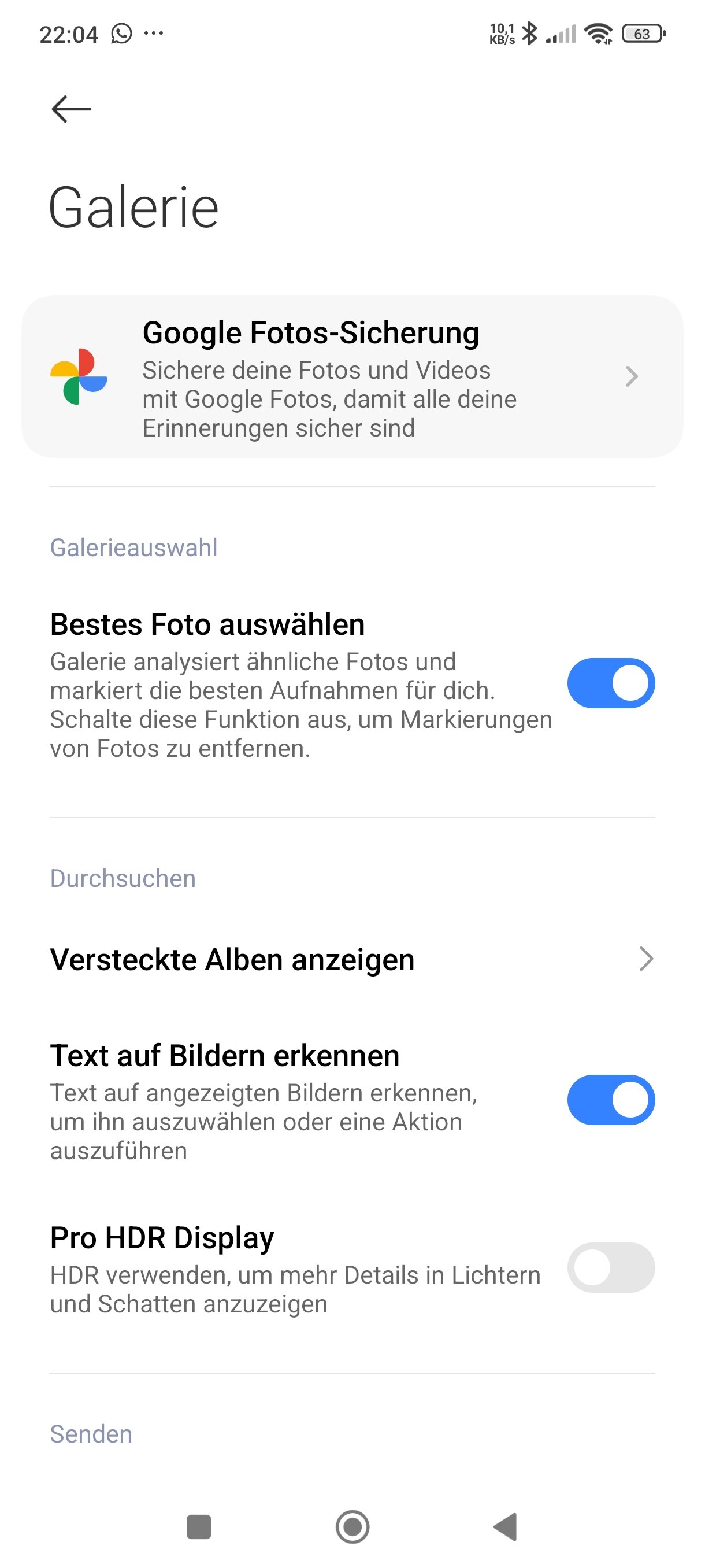Enable Pro HDR Display
This screenshot has width=705, height=1568.
610,1267
